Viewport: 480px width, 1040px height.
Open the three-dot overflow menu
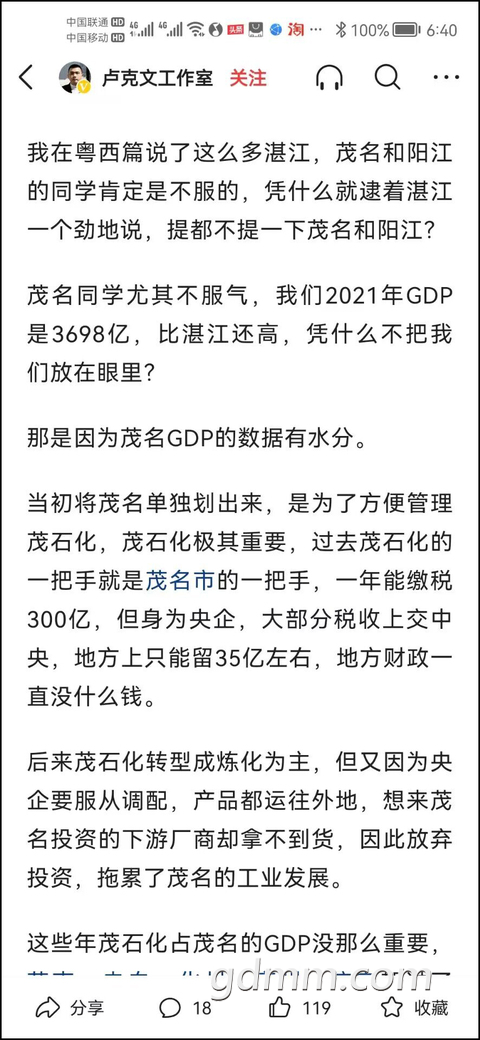[446, 78]
